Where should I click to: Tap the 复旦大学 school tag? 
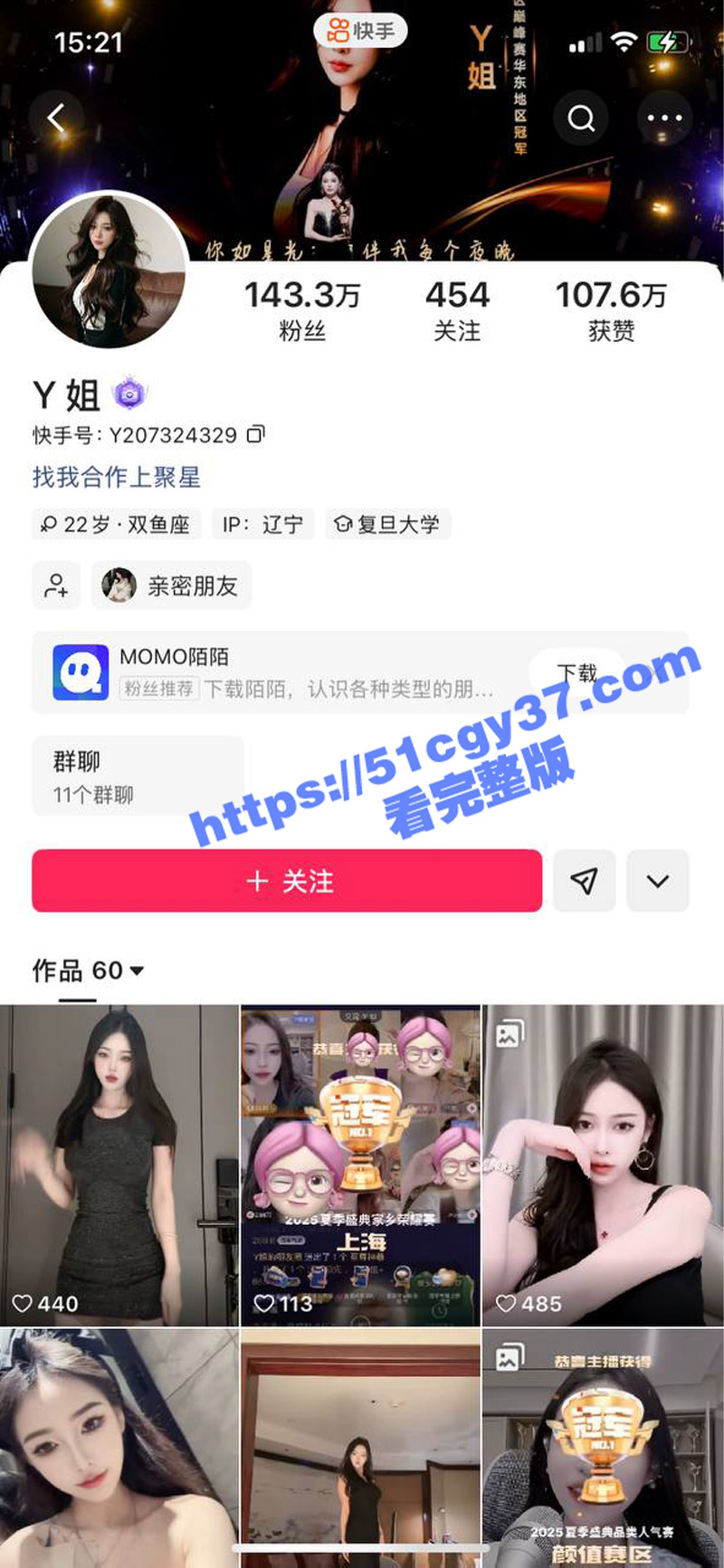pos(387,524)
